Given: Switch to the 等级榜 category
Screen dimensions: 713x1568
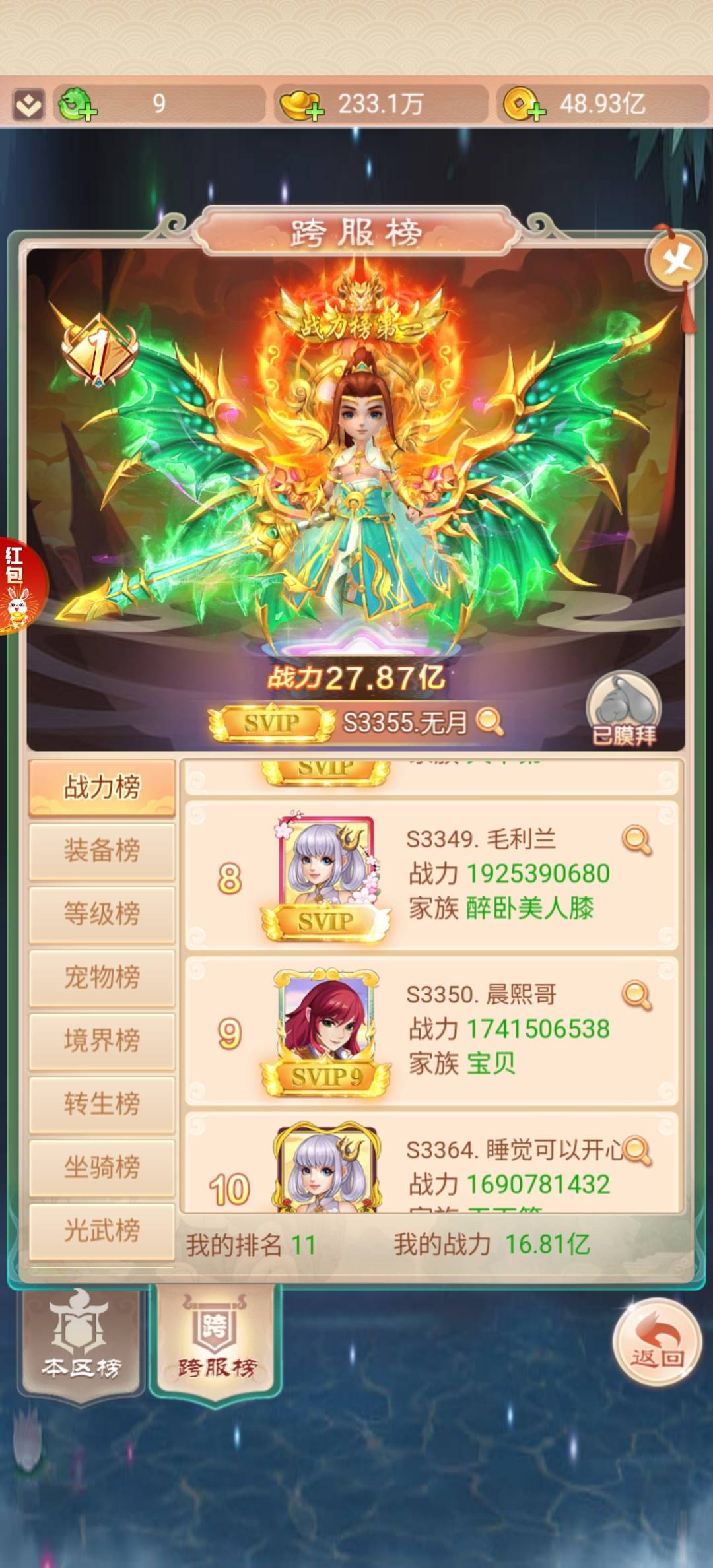Looking at the screenshot, I should [x=102, y=914].
